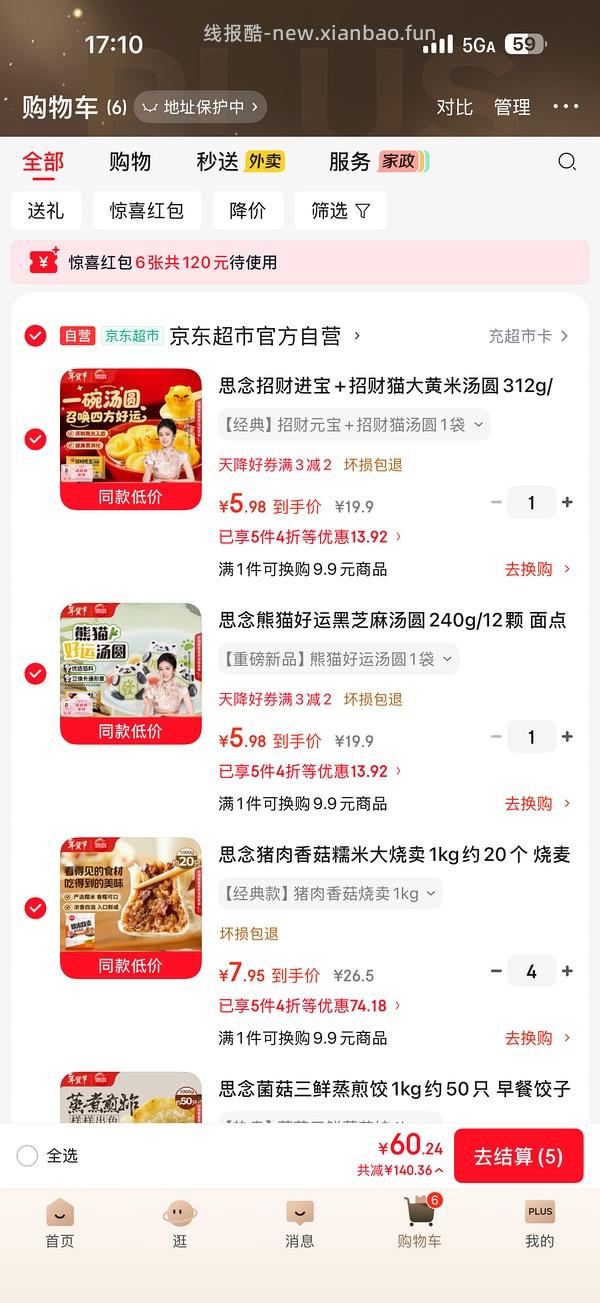The height and width of the screenshot is (1303, 600).
Task: Select the 惊喜红包 chip
Action: pyautogui.click(x=147, y=211)
